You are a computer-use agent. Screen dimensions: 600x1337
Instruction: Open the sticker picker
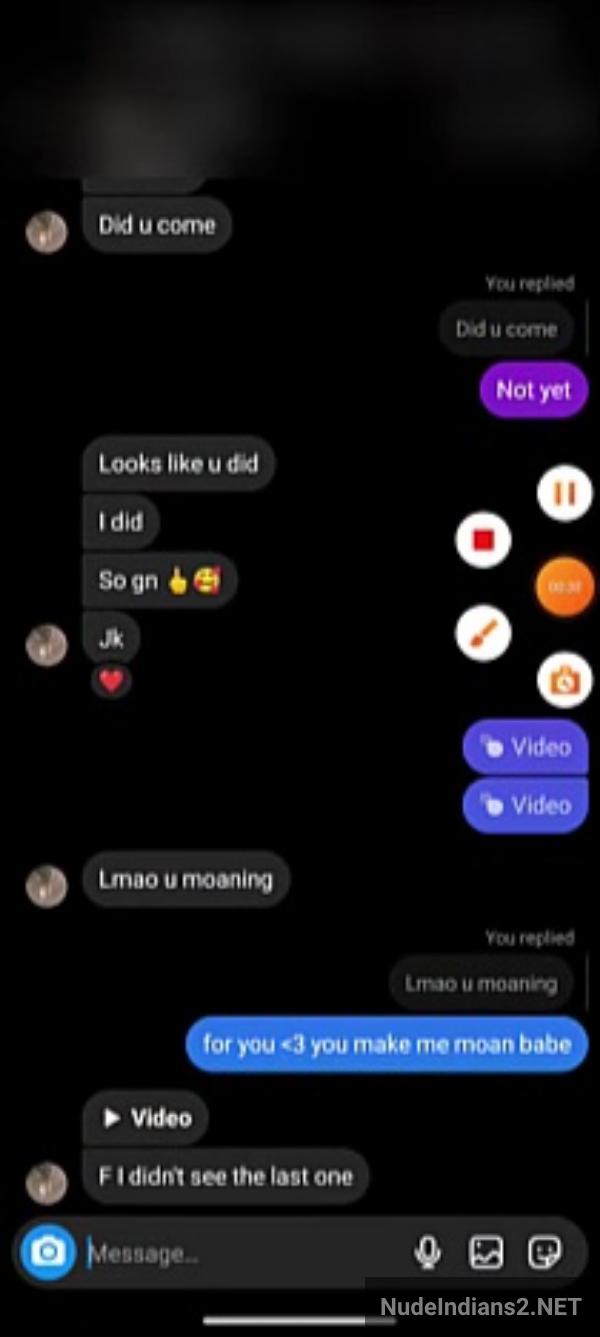click(x=545, y=1252)
